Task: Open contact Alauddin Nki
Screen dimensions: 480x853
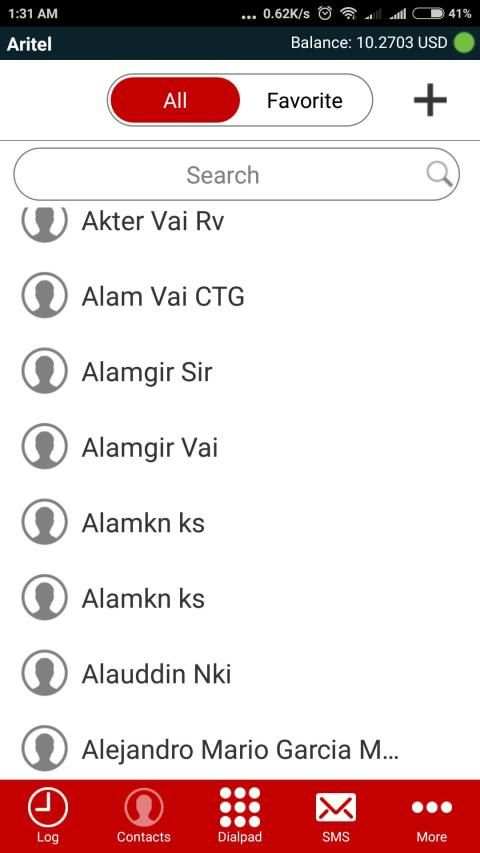Action: click(240, 674)
